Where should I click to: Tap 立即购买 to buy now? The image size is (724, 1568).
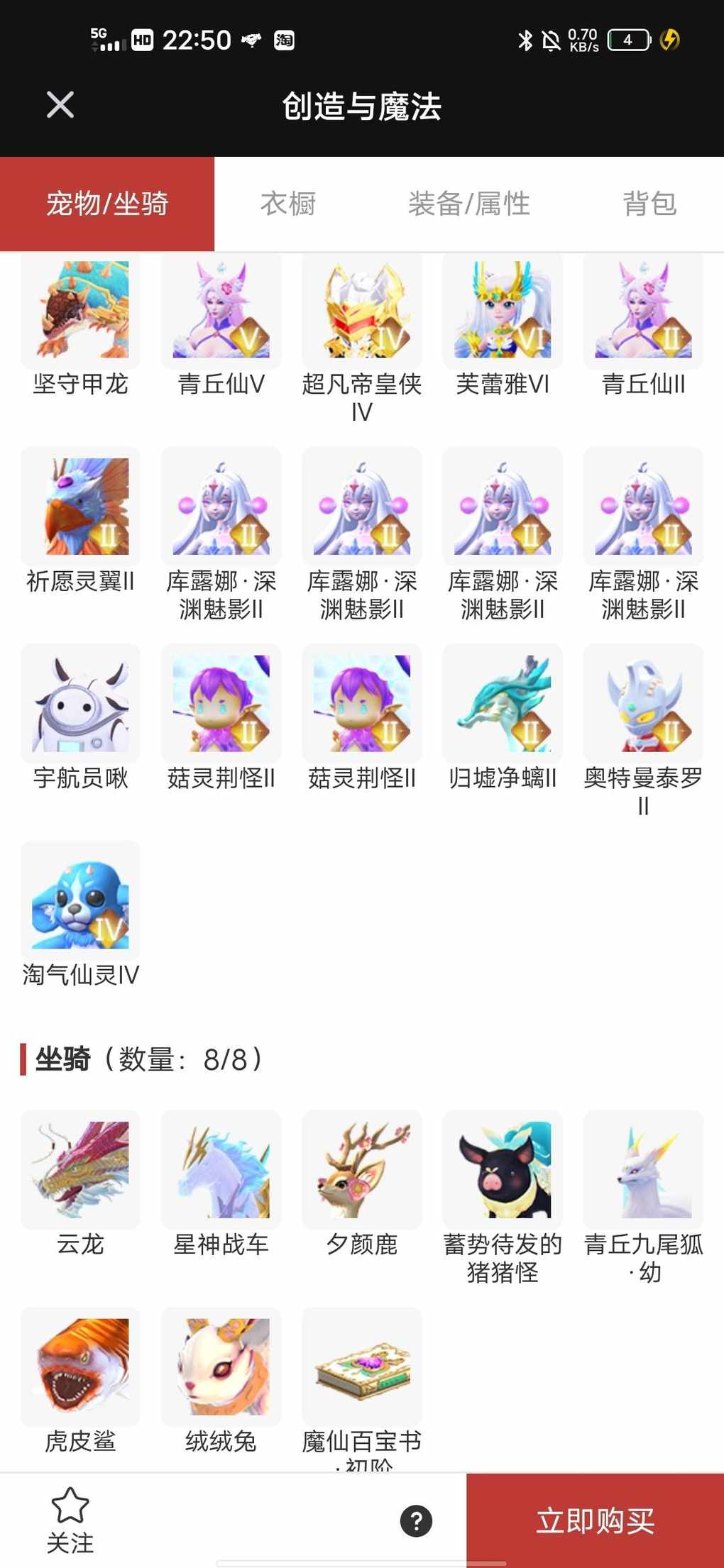(595, 1520)
